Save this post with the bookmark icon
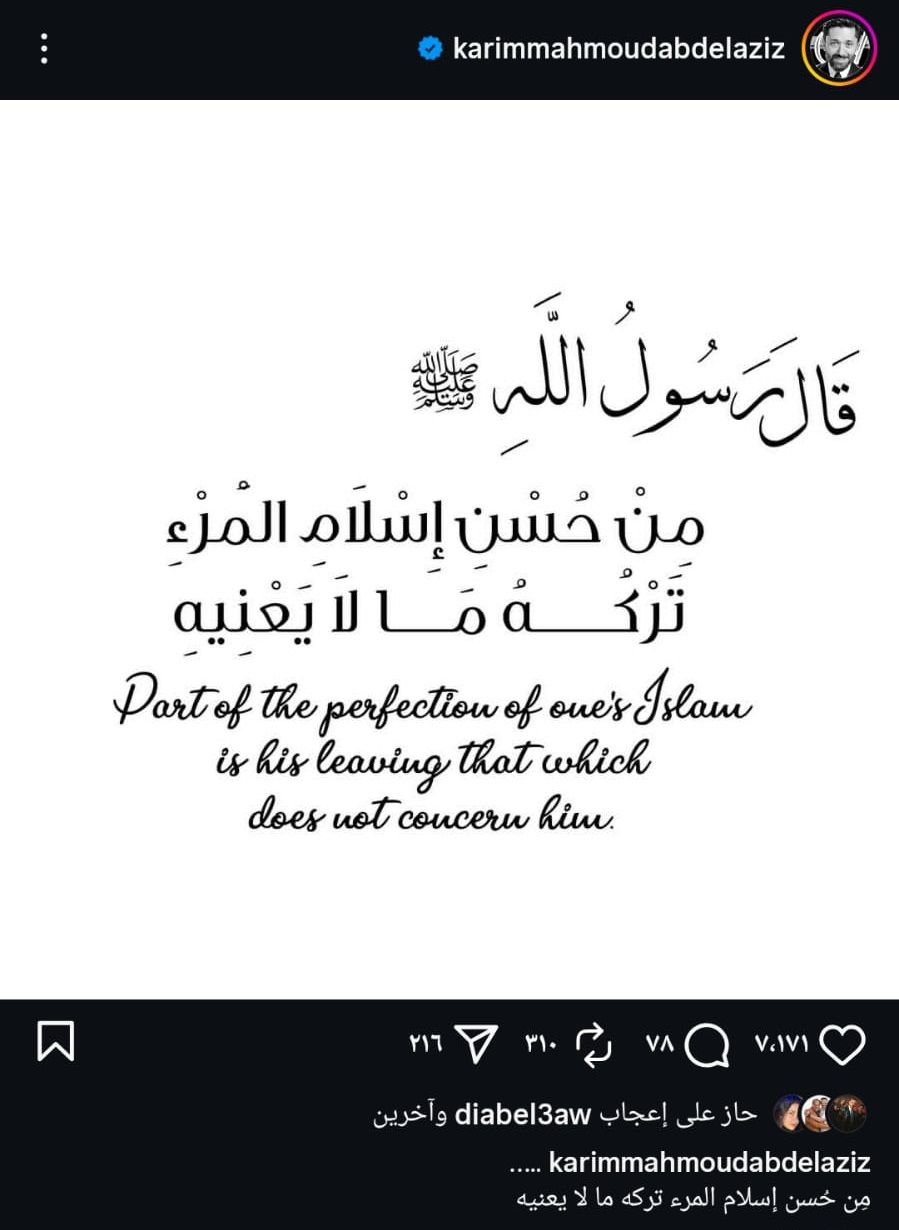This screenshot has height=1230, width=899. click(x=55, y=1042)
